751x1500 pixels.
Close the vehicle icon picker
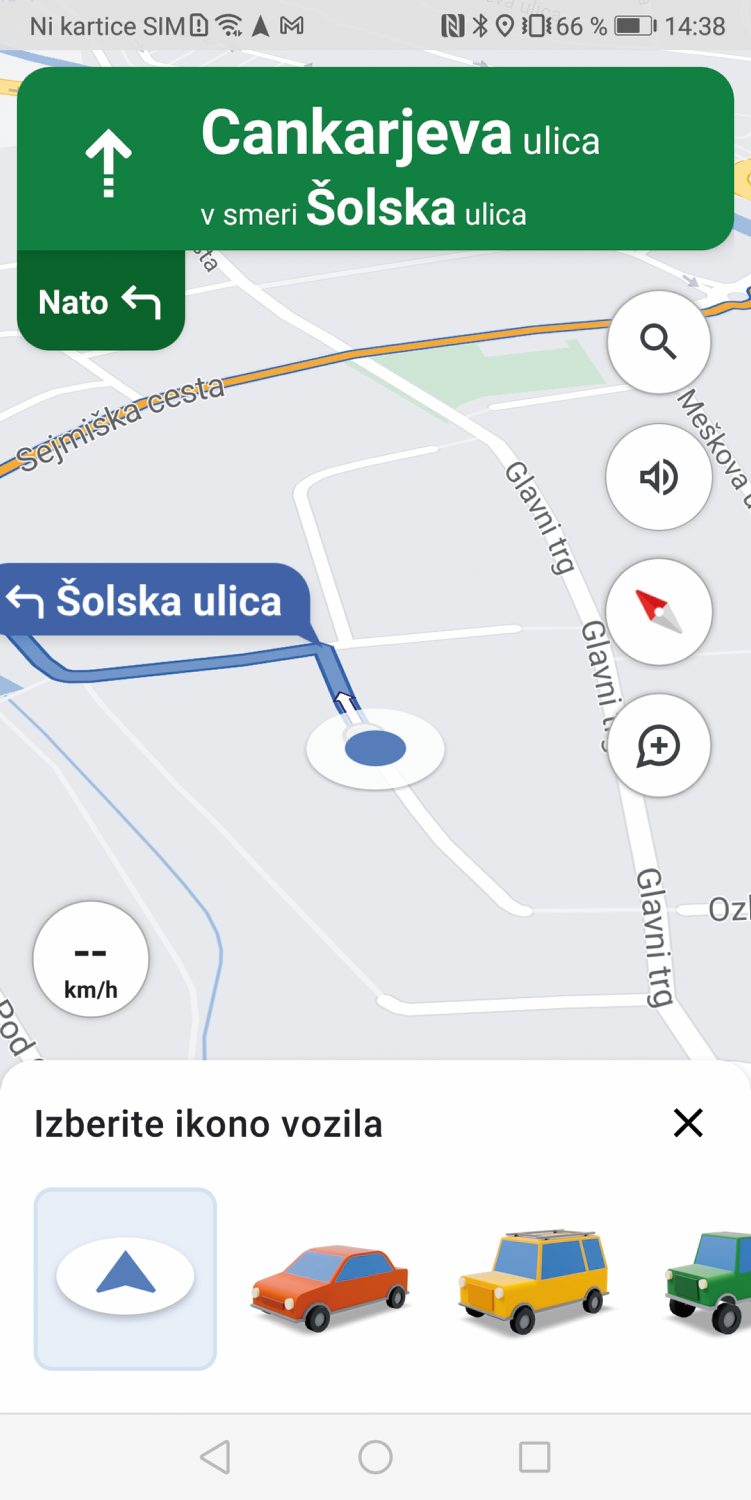point(688,1123)
